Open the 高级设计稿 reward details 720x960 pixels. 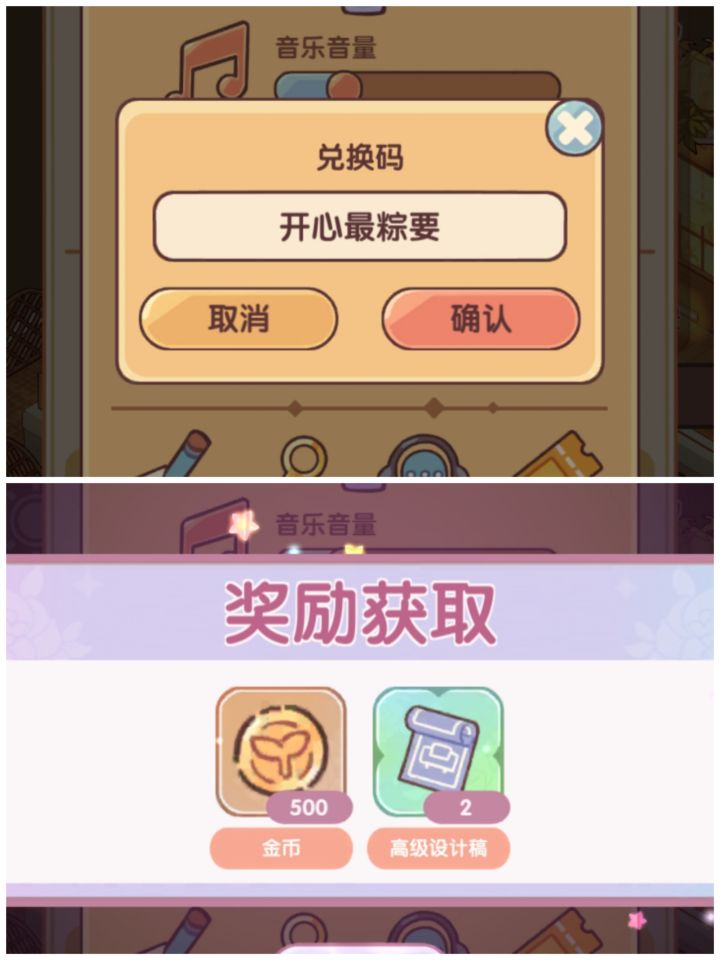coord(440,847)
